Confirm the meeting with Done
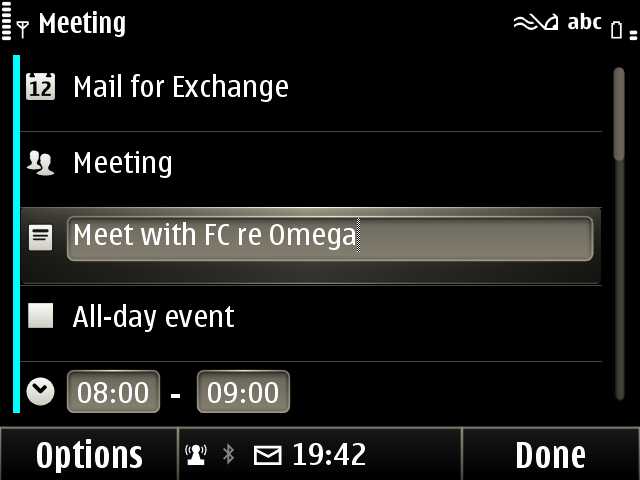640x480 pixels. tap(550, 455)
